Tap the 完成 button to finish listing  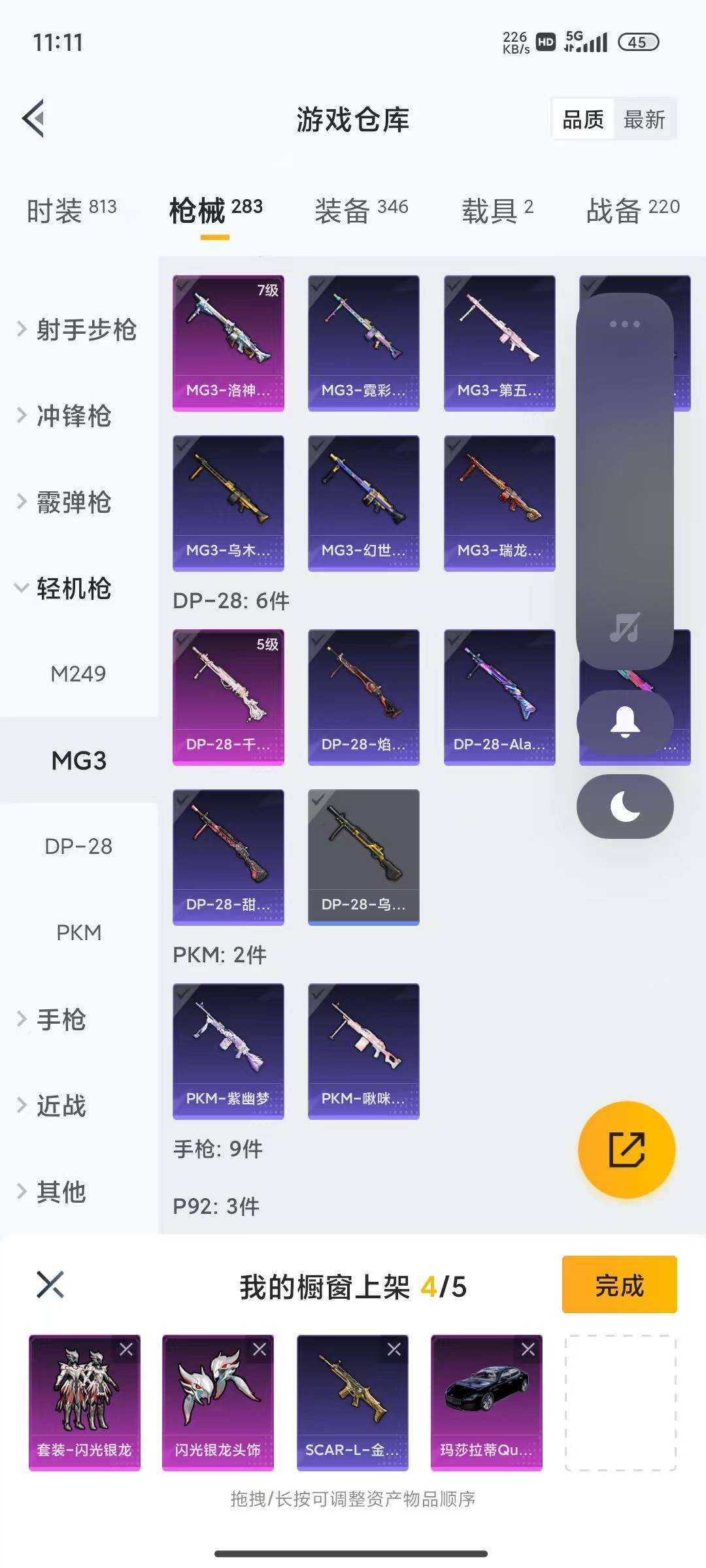click(x=618, y=1284)
